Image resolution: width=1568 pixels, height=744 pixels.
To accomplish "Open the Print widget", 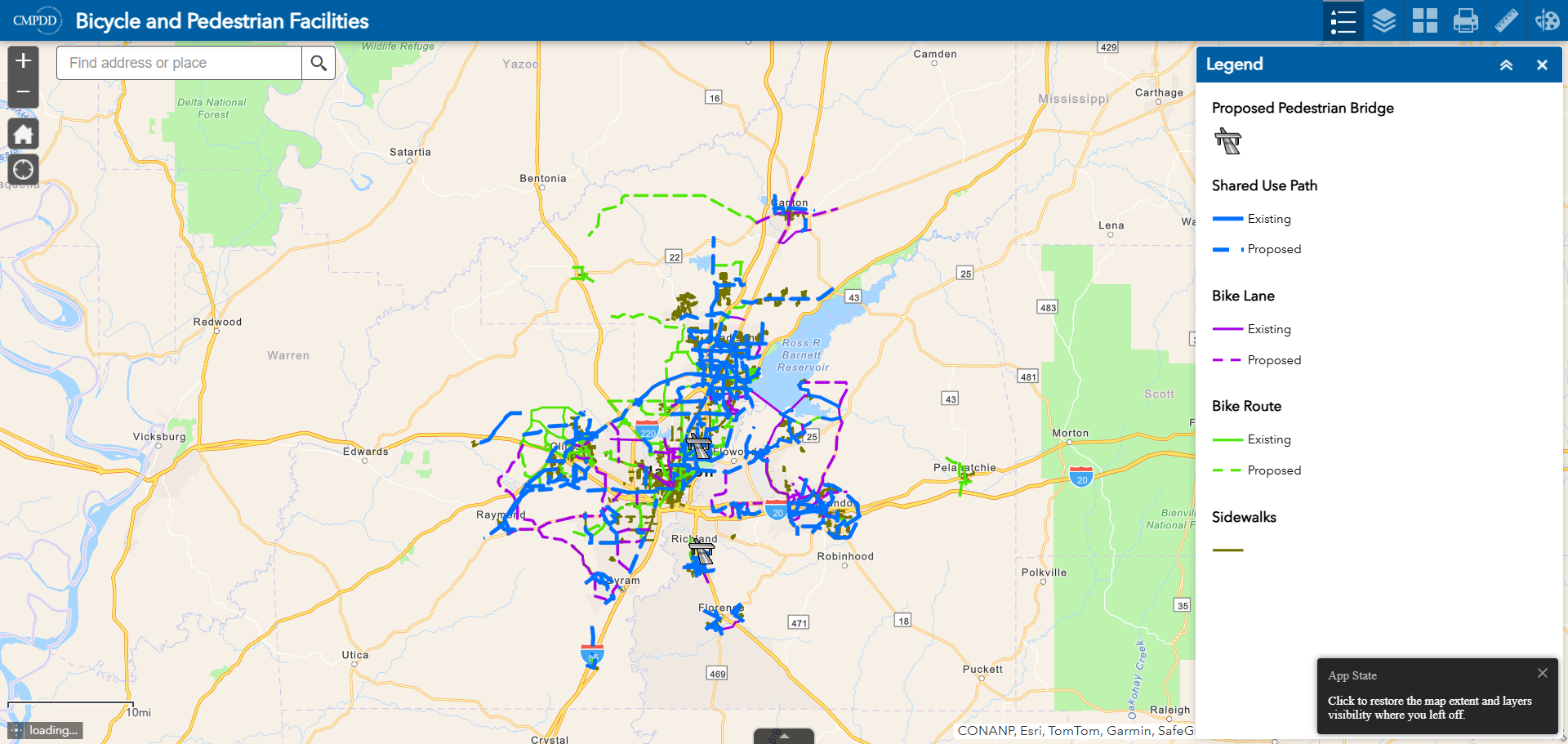I will point(1465,20).
